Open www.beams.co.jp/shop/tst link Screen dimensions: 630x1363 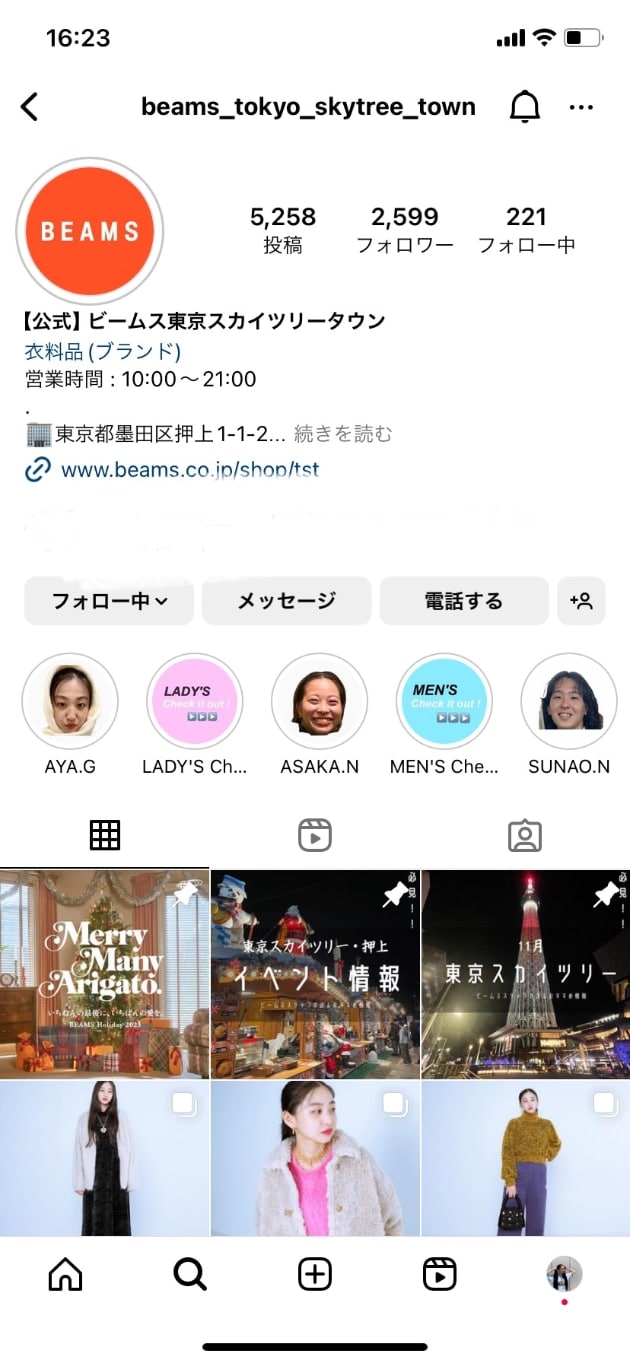click(x=189, y=469)
